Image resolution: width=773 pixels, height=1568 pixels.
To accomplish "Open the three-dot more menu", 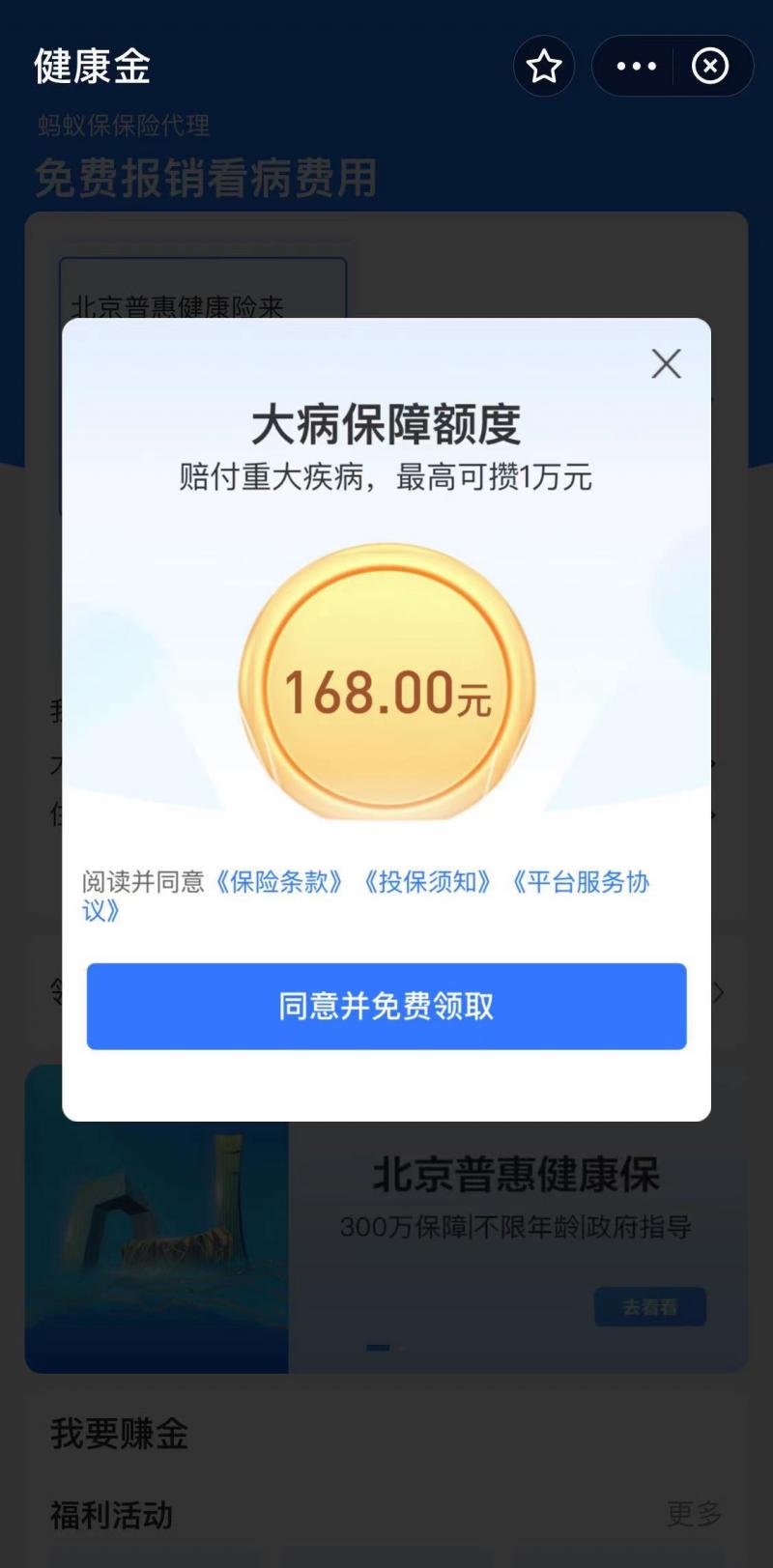I will tap(636, 67).
